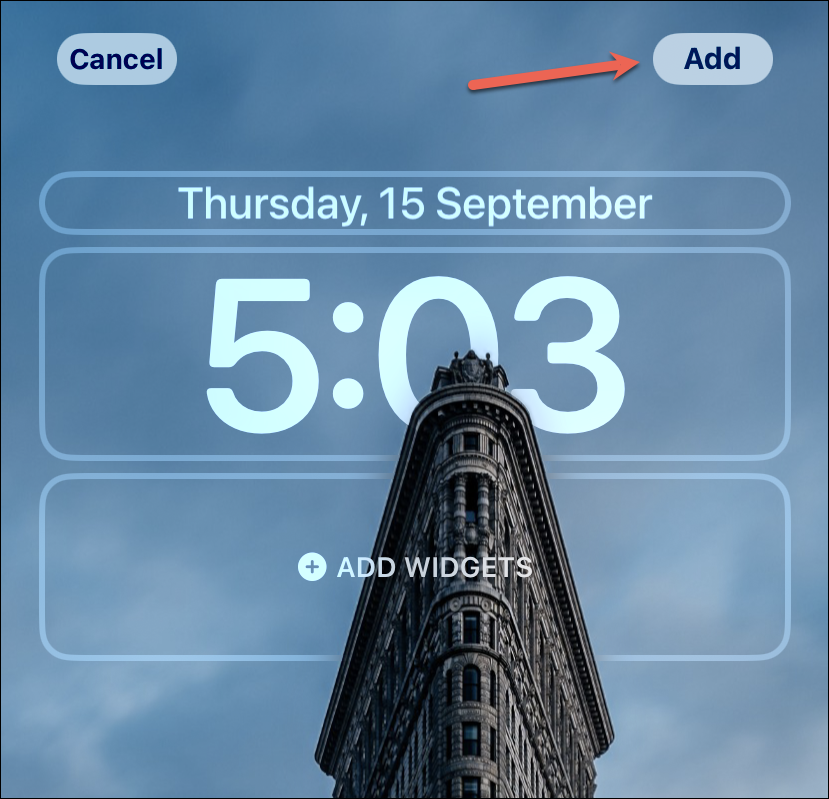Select the 5:03 clock to change font
The height and width of the screenshot is (799, 829).
pos(414,352)
